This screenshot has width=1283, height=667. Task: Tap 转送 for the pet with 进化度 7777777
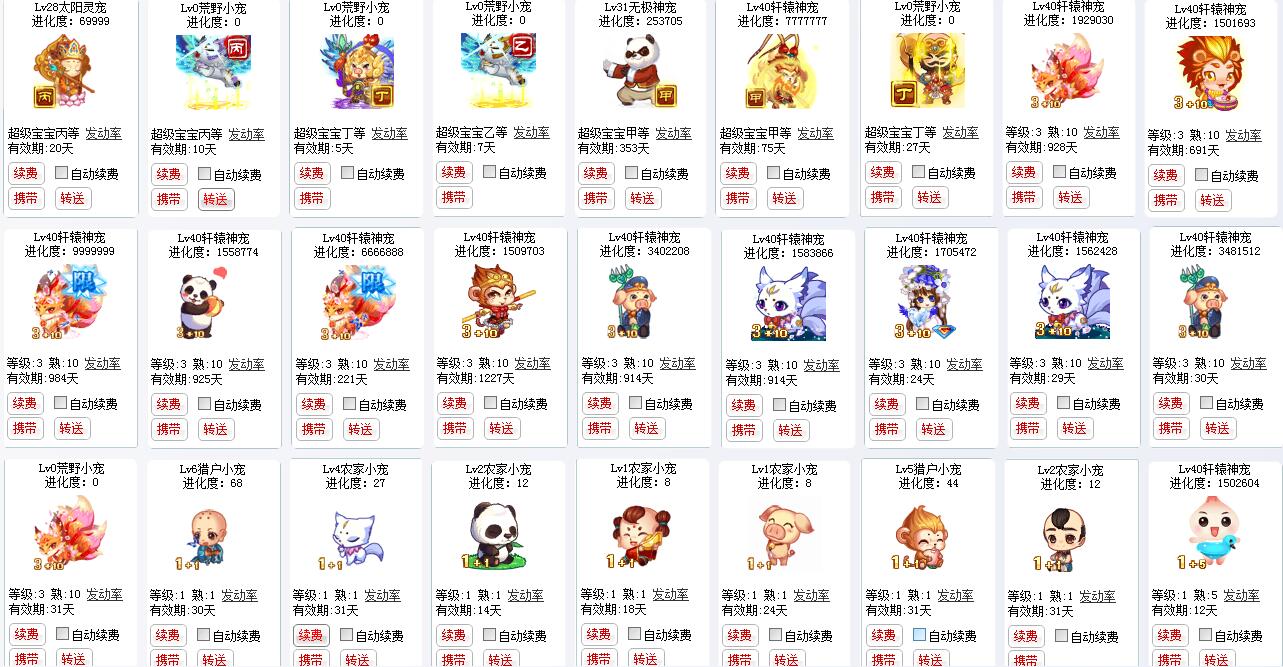785,198
